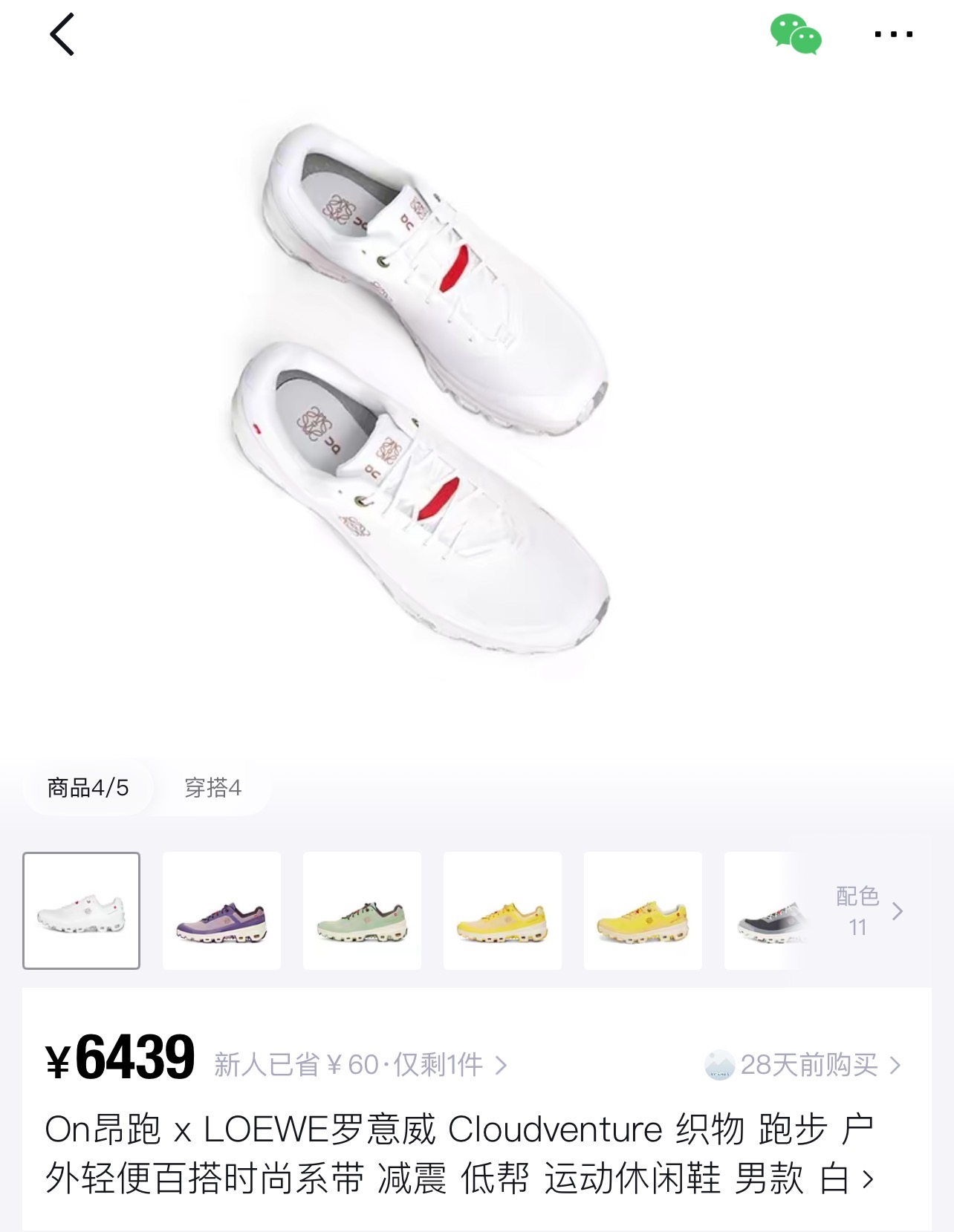
Task: Open WeChat sharing via green WeChat icon
Action: [797, 33]
